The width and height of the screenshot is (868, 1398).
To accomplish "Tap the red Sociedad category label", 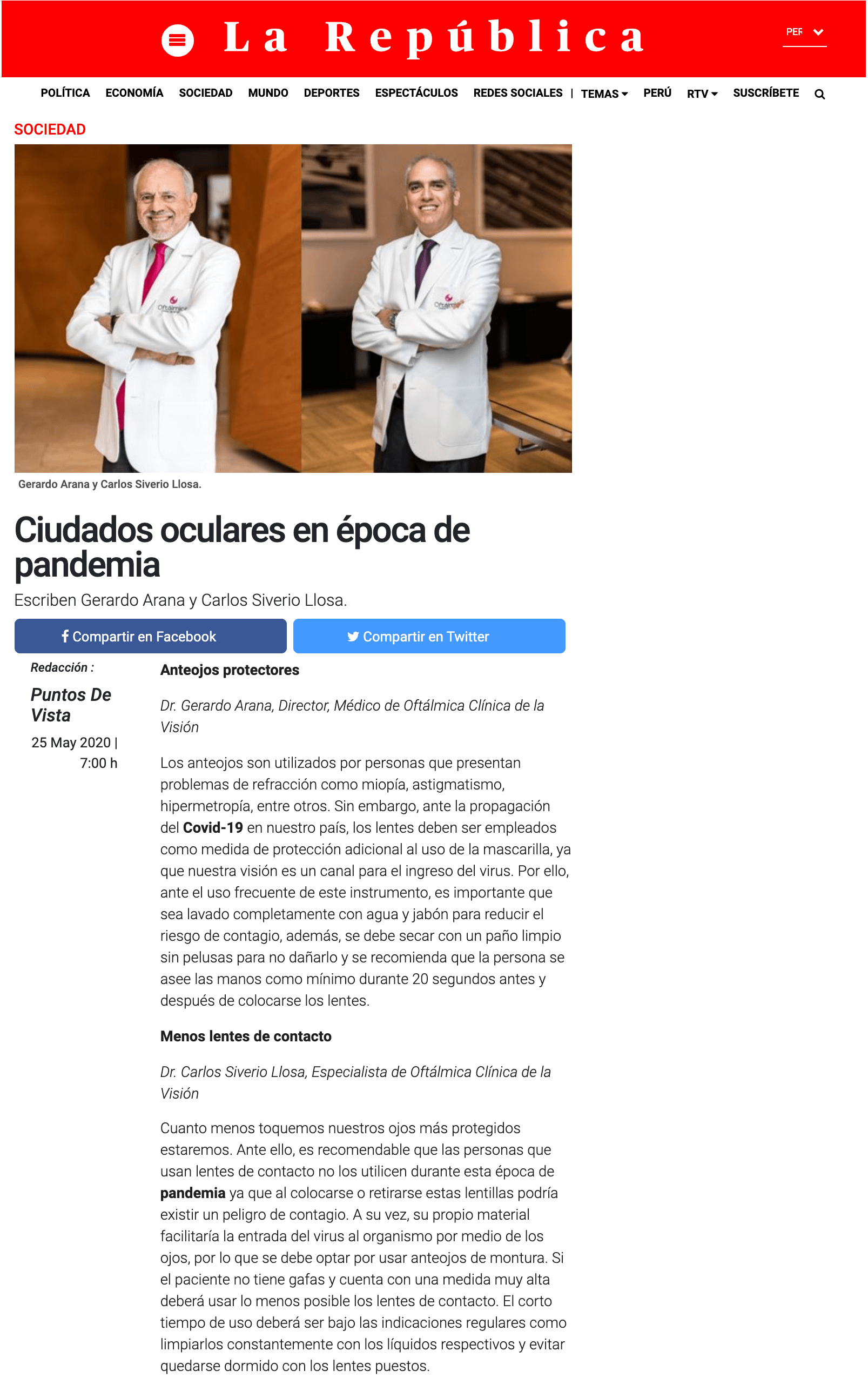I will pos(50,129).
